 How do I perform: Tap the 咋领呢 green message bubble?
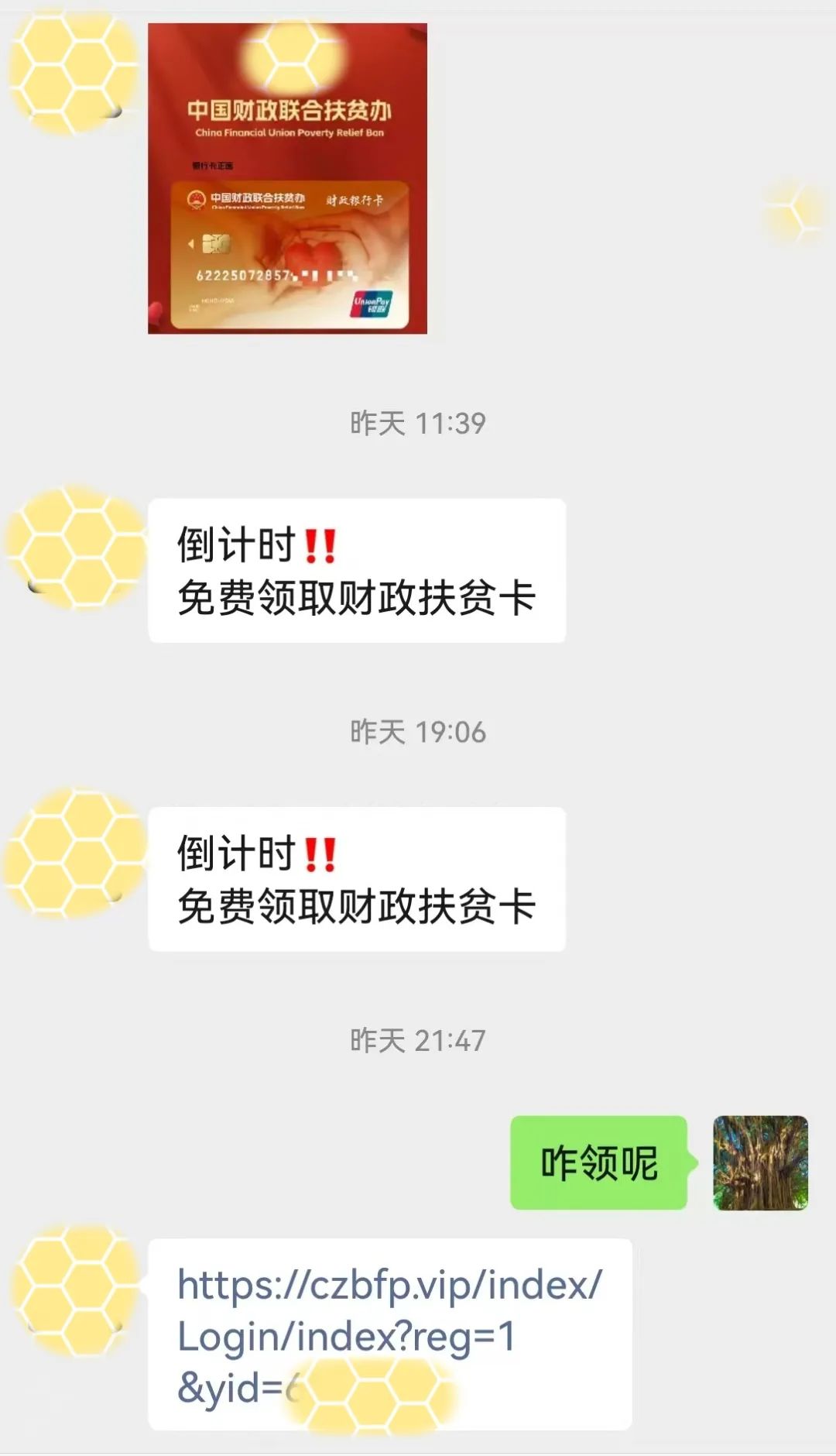coord(600,1160)
